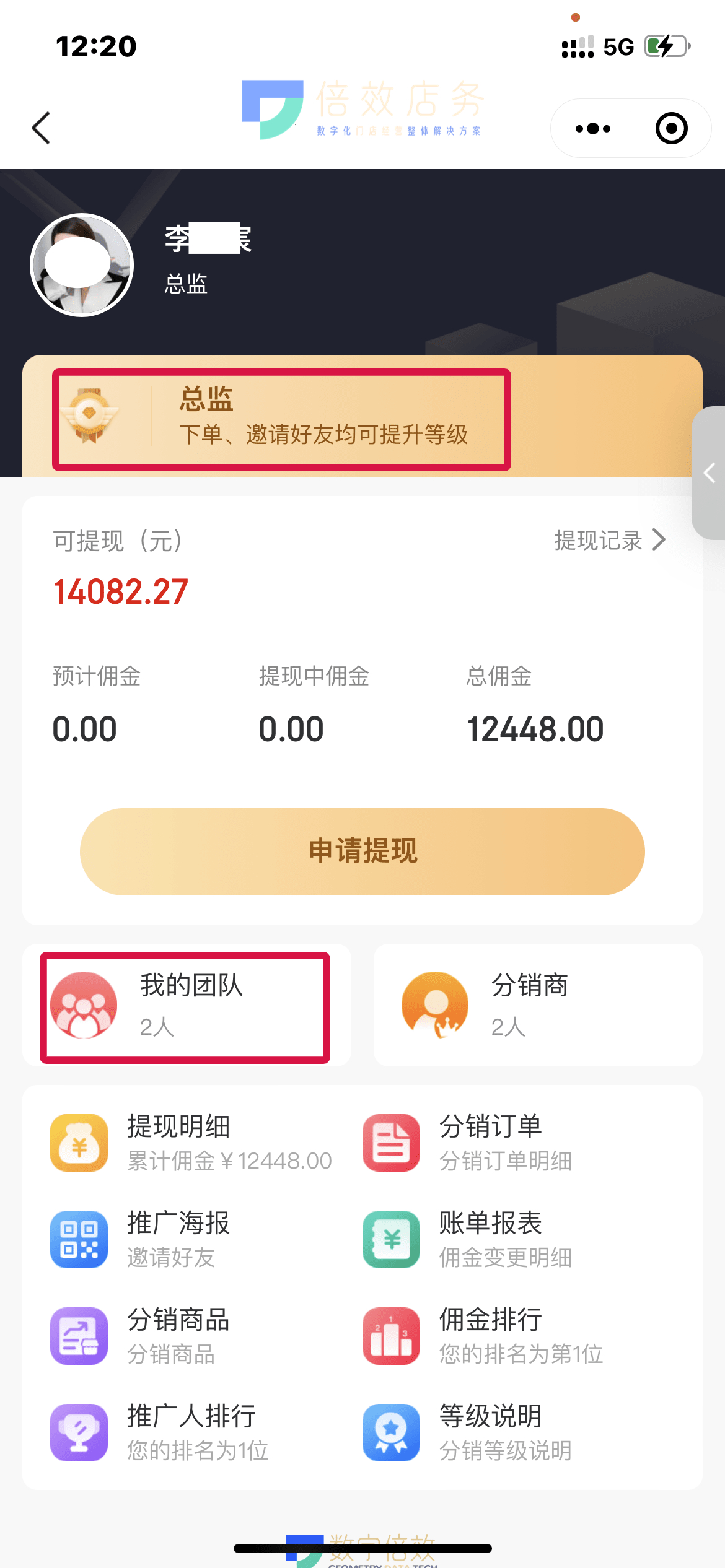Screen dimensions: 725x1568
Task: Open 提现记录 withdrawal records
Action: pos(609,541)
